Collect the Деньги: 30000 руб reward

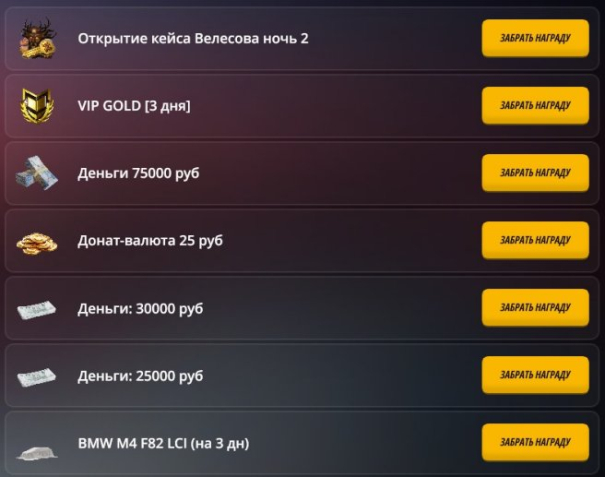[535, 307]
